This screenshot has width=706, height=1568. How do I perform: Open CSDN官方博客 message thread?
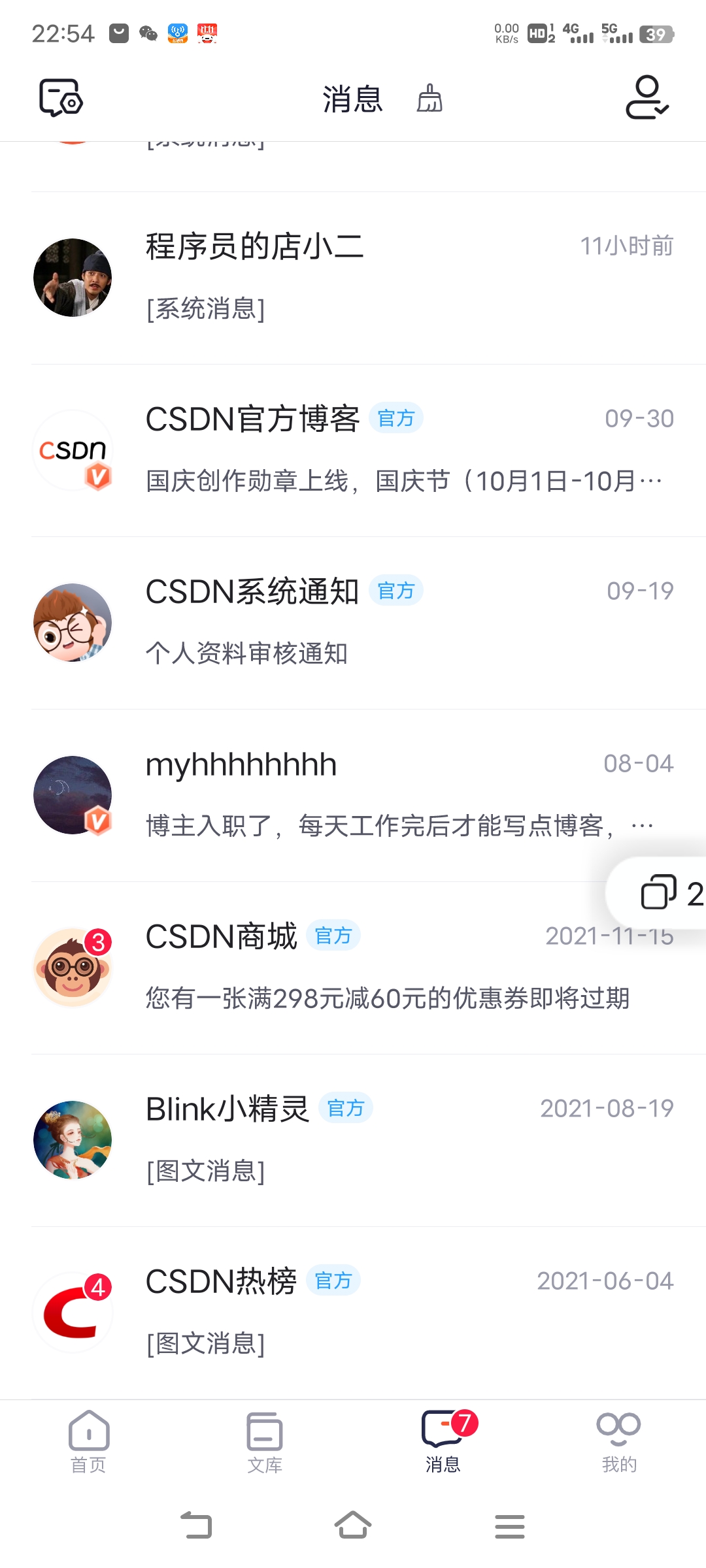[x=353, y=450]
